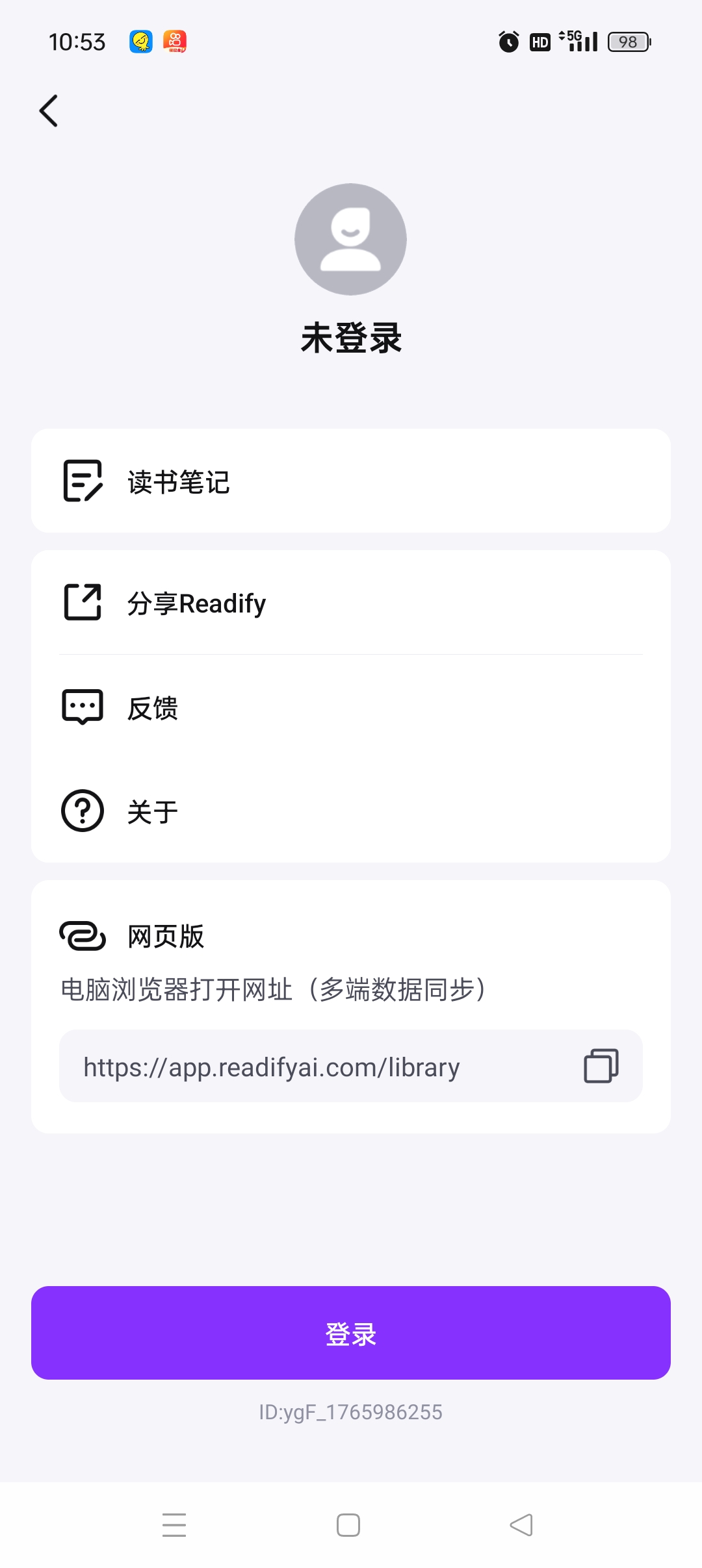Image resolution: width=702 pixels, height=1568 pixels.
Task: Open the 读书笔记 (reading notes) icon
Action: tap(82, 481)
